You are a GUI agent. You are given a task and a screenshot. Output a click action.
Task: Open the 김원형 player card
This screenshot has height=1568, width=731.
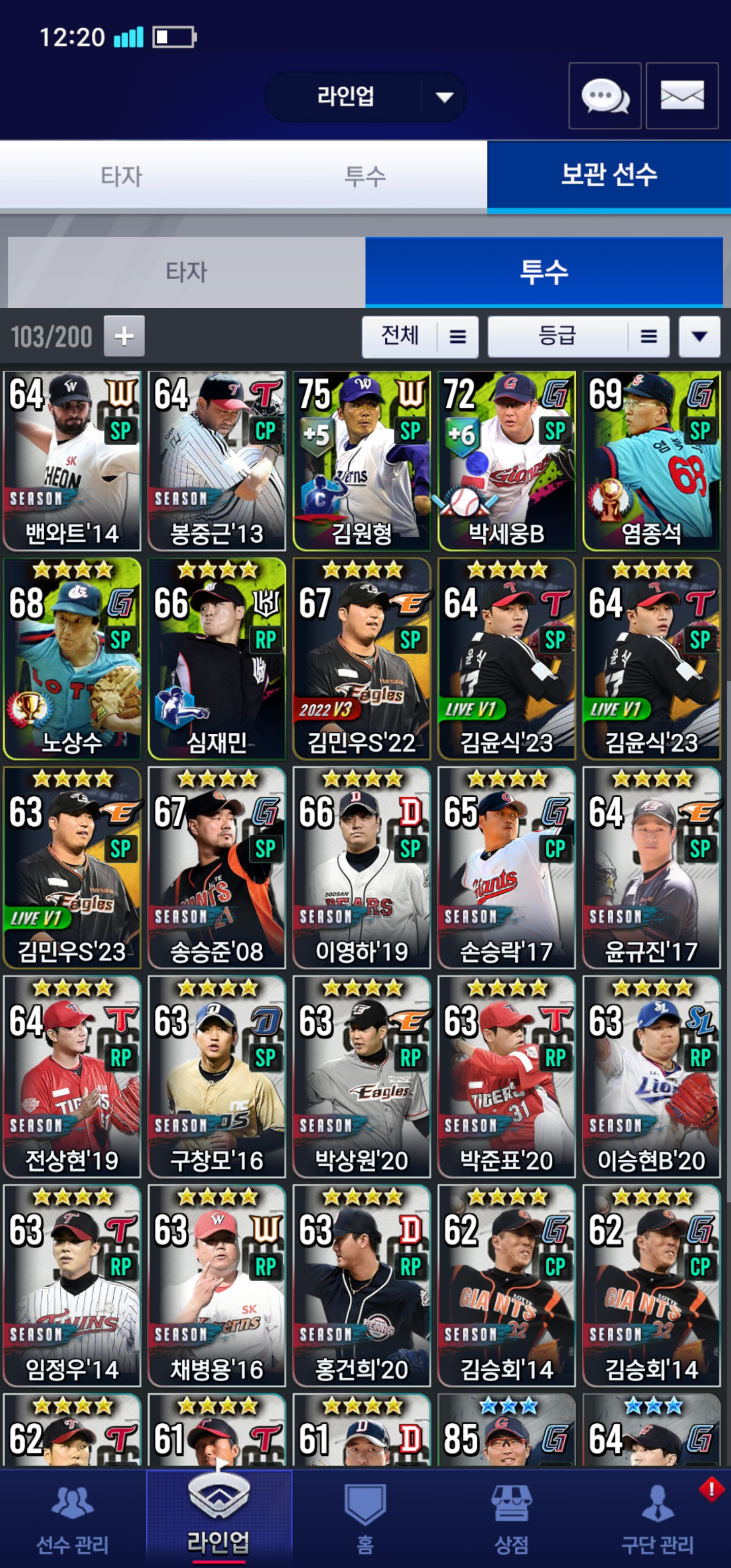point(361,461)
